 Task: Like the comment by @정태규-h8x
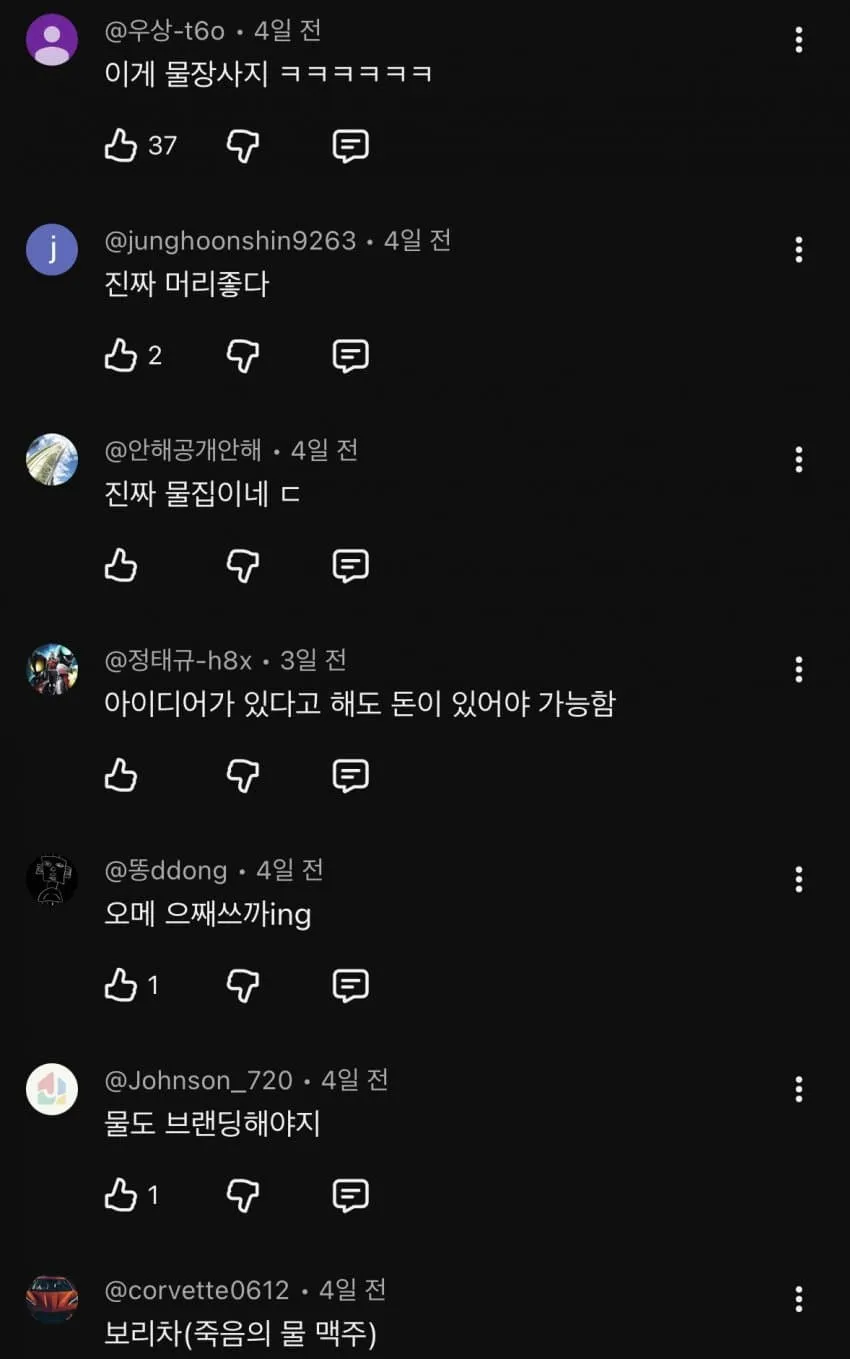point(121,775)
